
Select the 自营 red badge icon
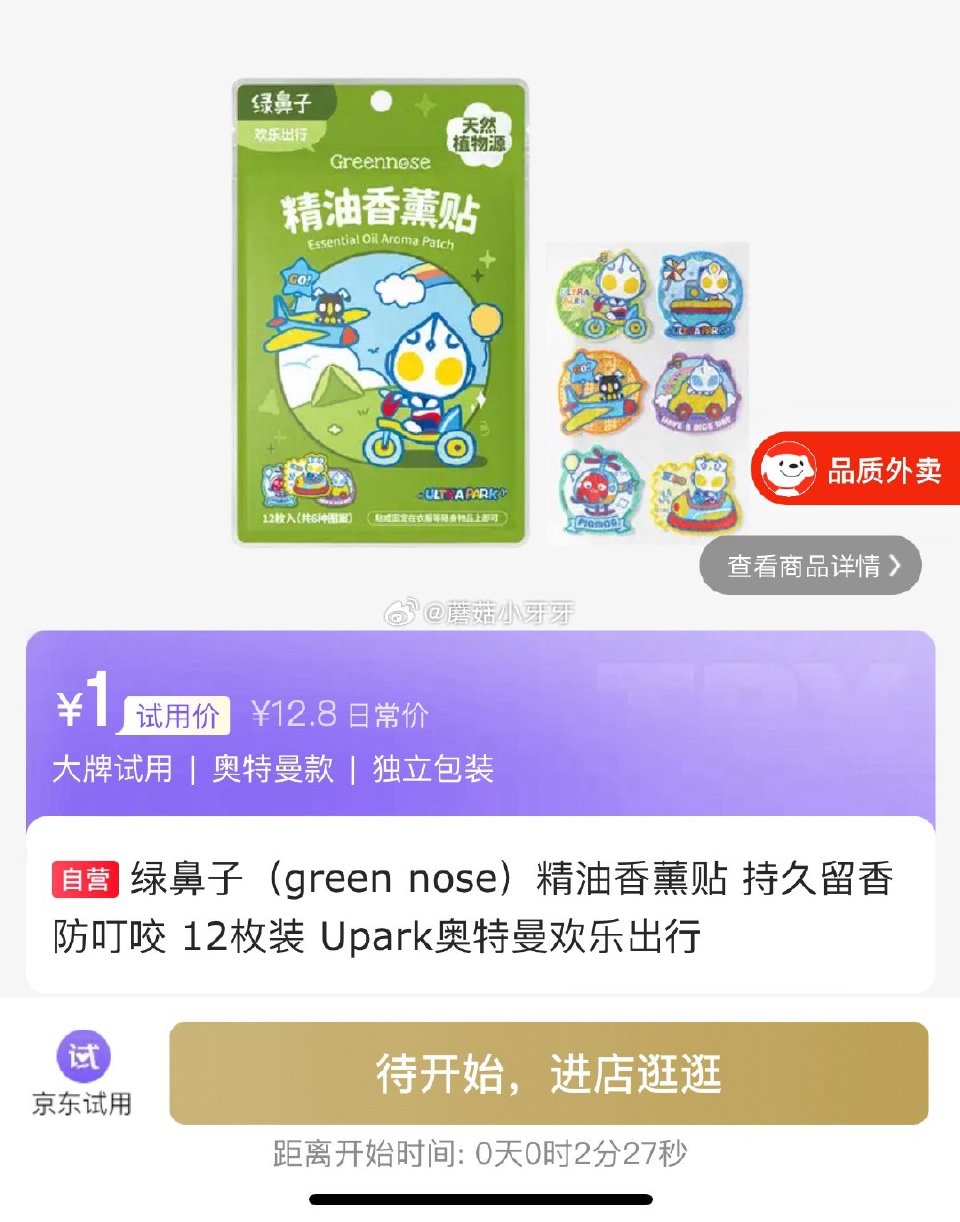click(x=84, y=877)
